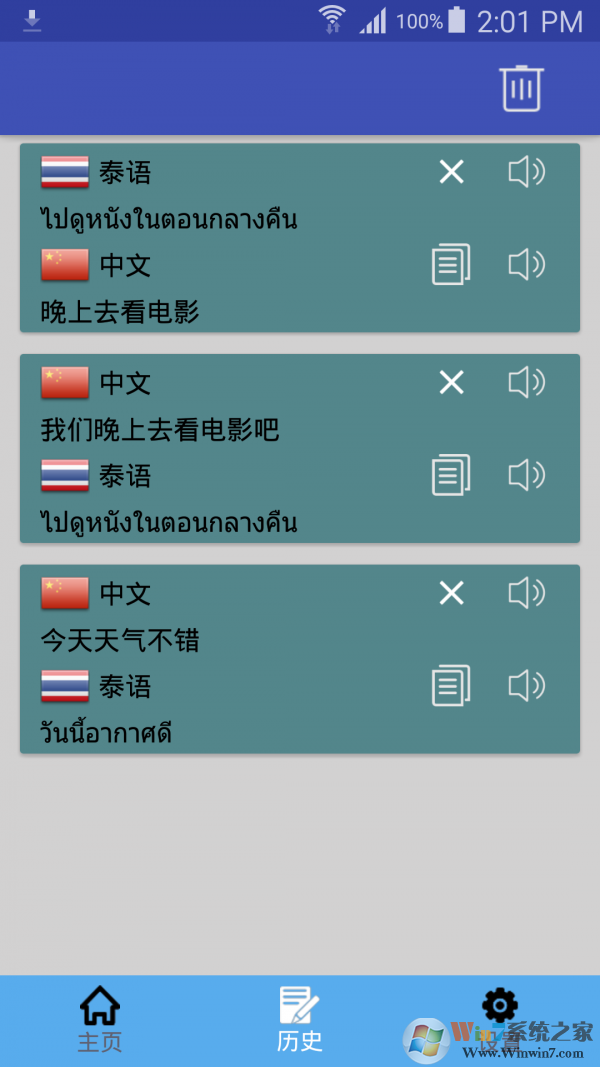Go to the 主页 home tab
The height and width of the screenshot is (1067, 600).
(x=100, y=1020)
